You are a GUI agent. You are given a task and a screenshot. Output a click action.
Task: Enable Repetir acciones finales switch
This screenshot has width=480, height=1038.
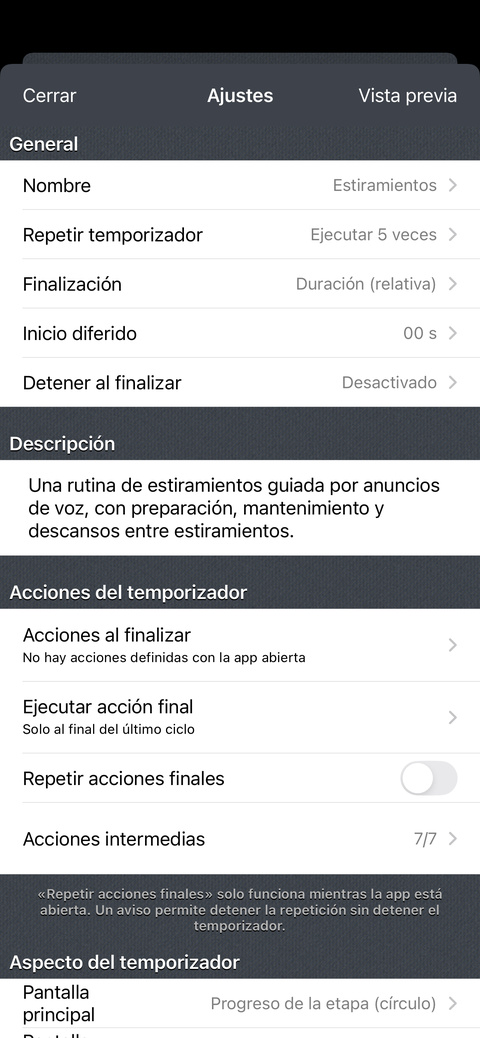coord(428,778)
